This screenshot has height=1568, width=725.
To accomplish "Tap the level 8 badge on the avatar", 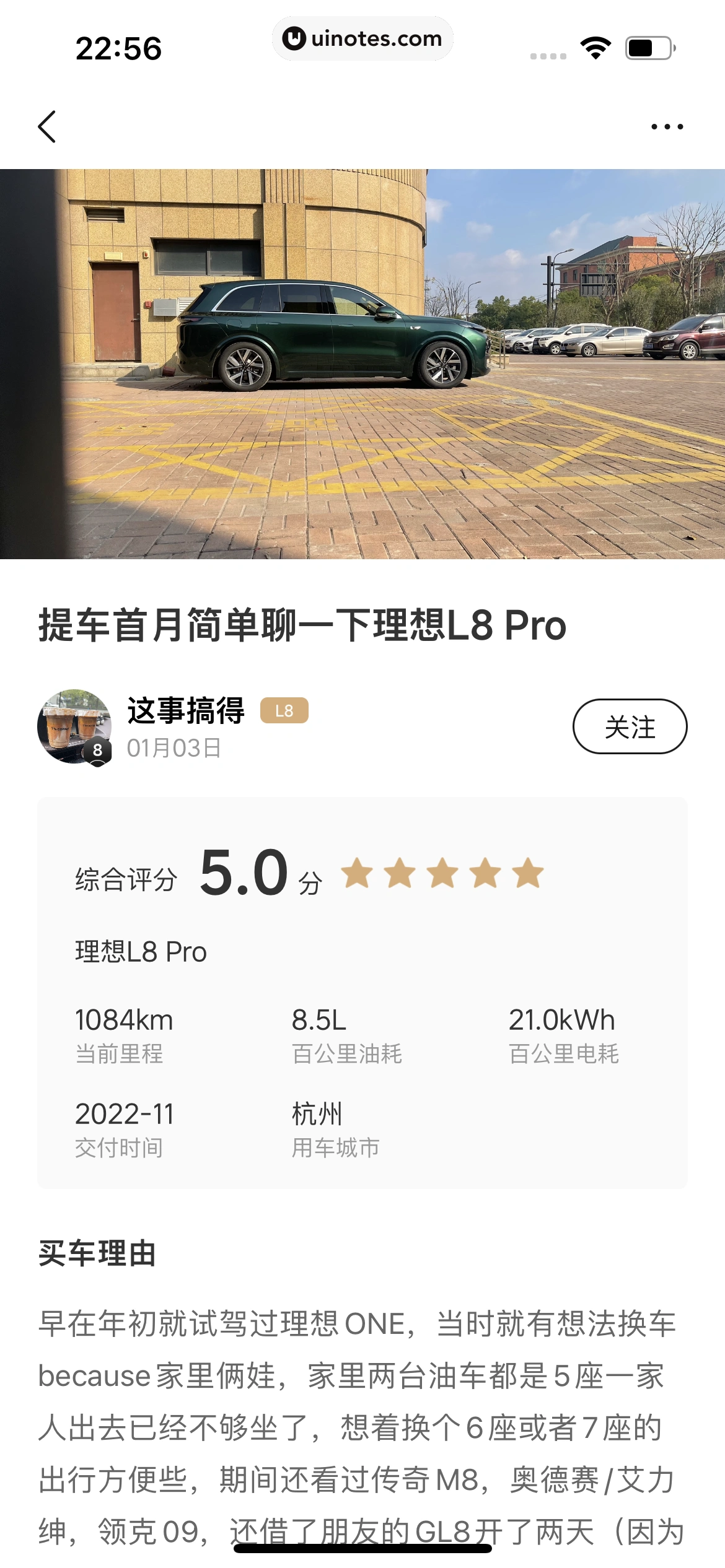I will (97, 751).
